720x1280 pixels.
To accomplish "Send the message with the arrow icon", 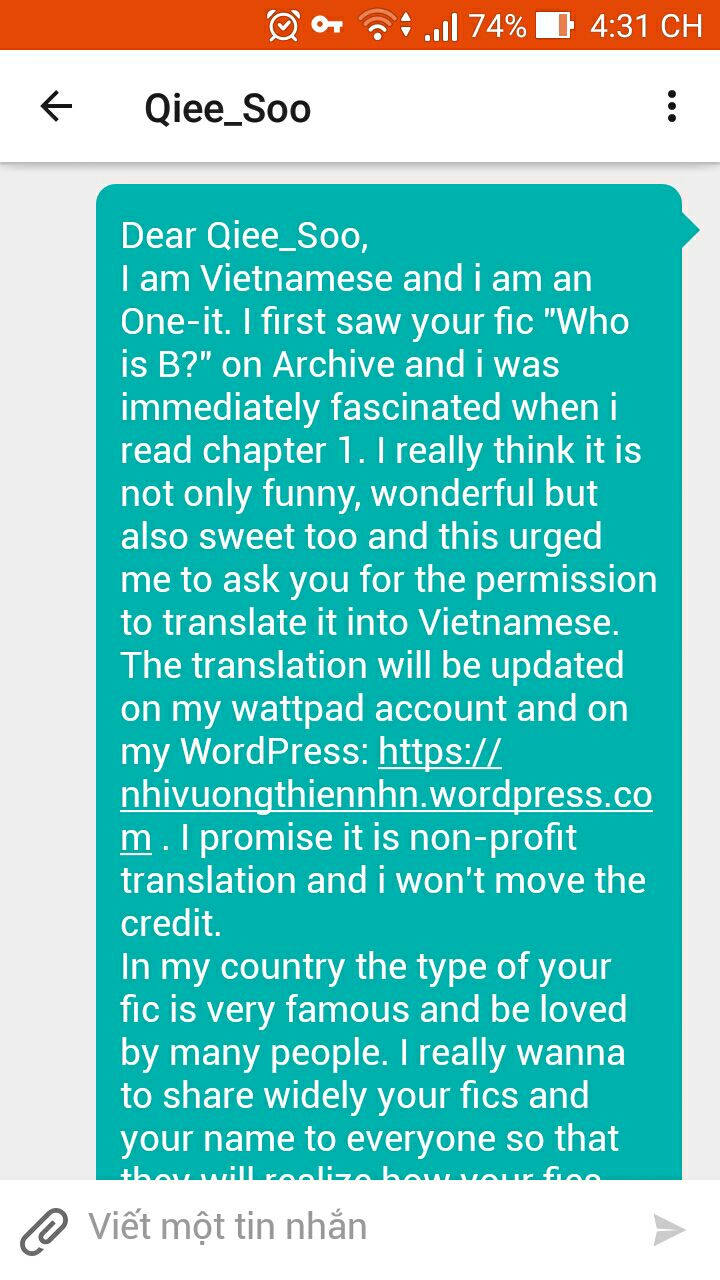I will (669, 1230).
